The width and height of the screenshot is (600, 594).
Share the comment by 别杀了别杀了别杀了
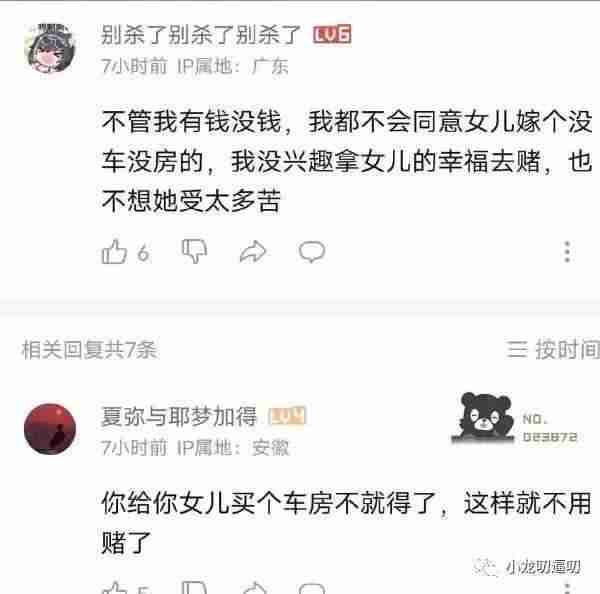[253, 252]
